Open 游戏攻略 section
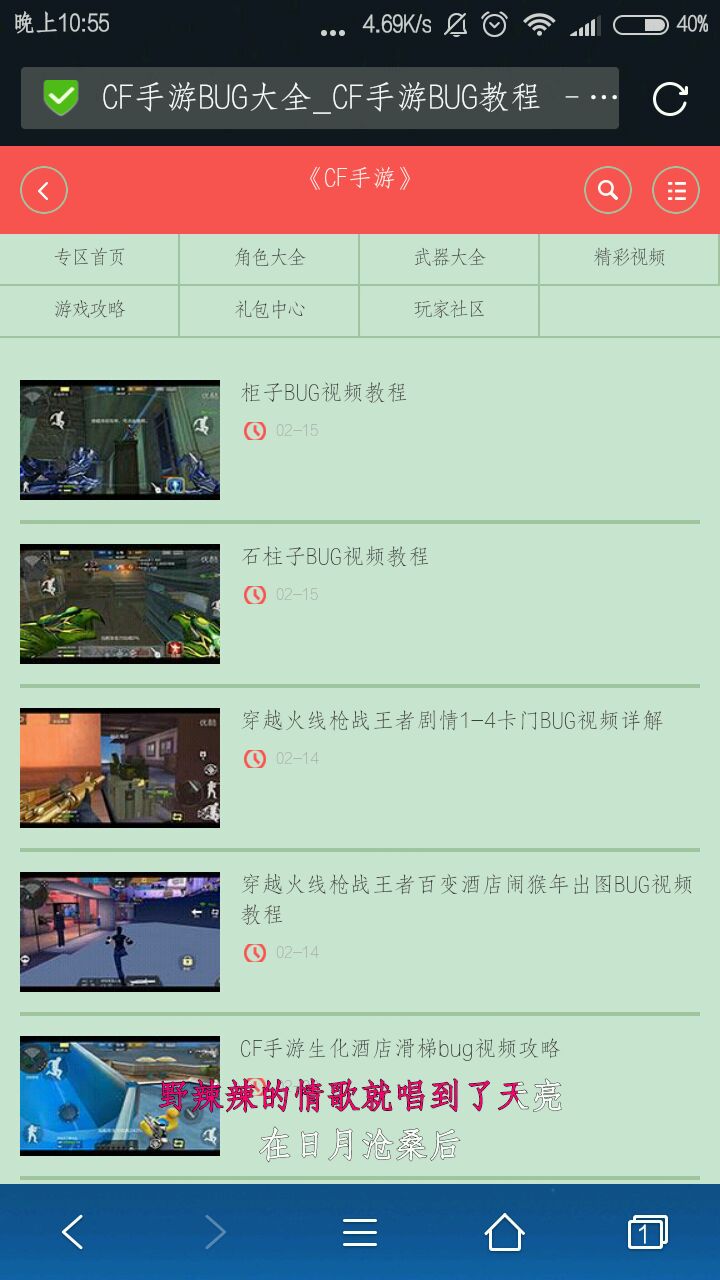 [90, 310]
